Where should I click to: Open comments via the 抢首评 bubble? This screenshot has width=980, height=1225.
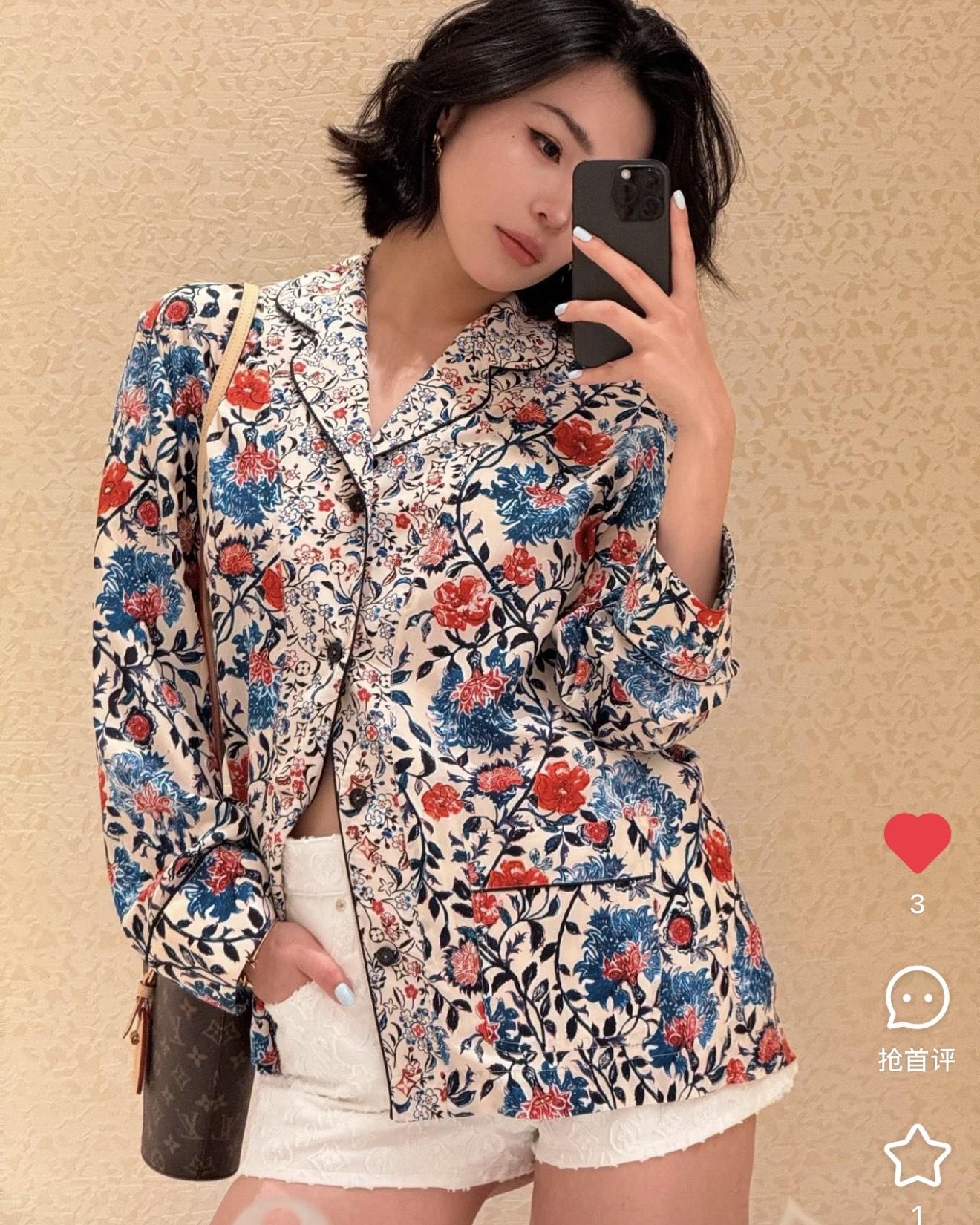point(917,997)
